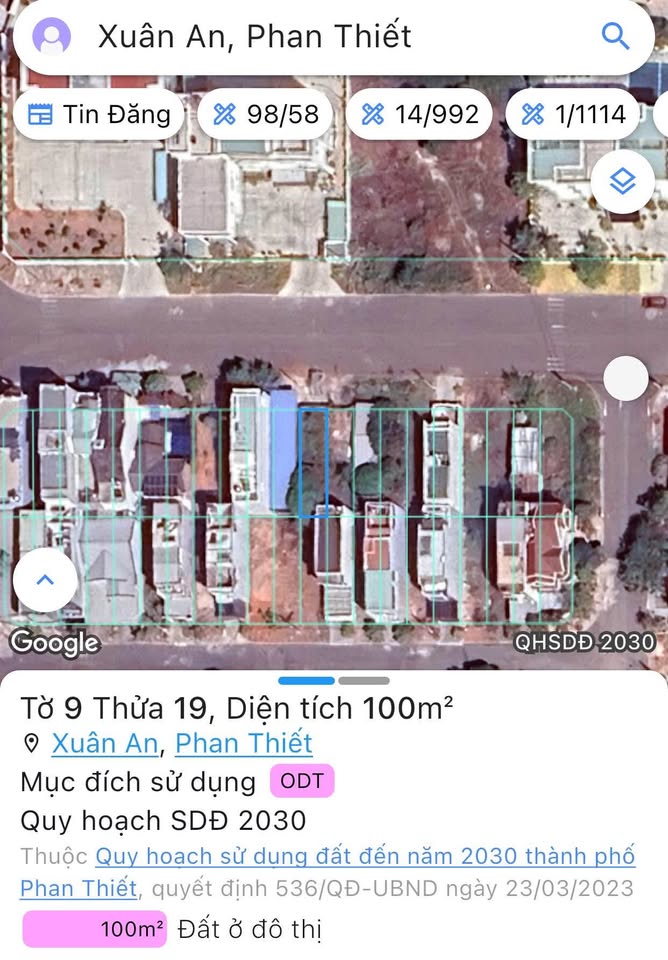668x960 pixels.
Task: Tap the sheet page indicator
Action: [334, 681]
